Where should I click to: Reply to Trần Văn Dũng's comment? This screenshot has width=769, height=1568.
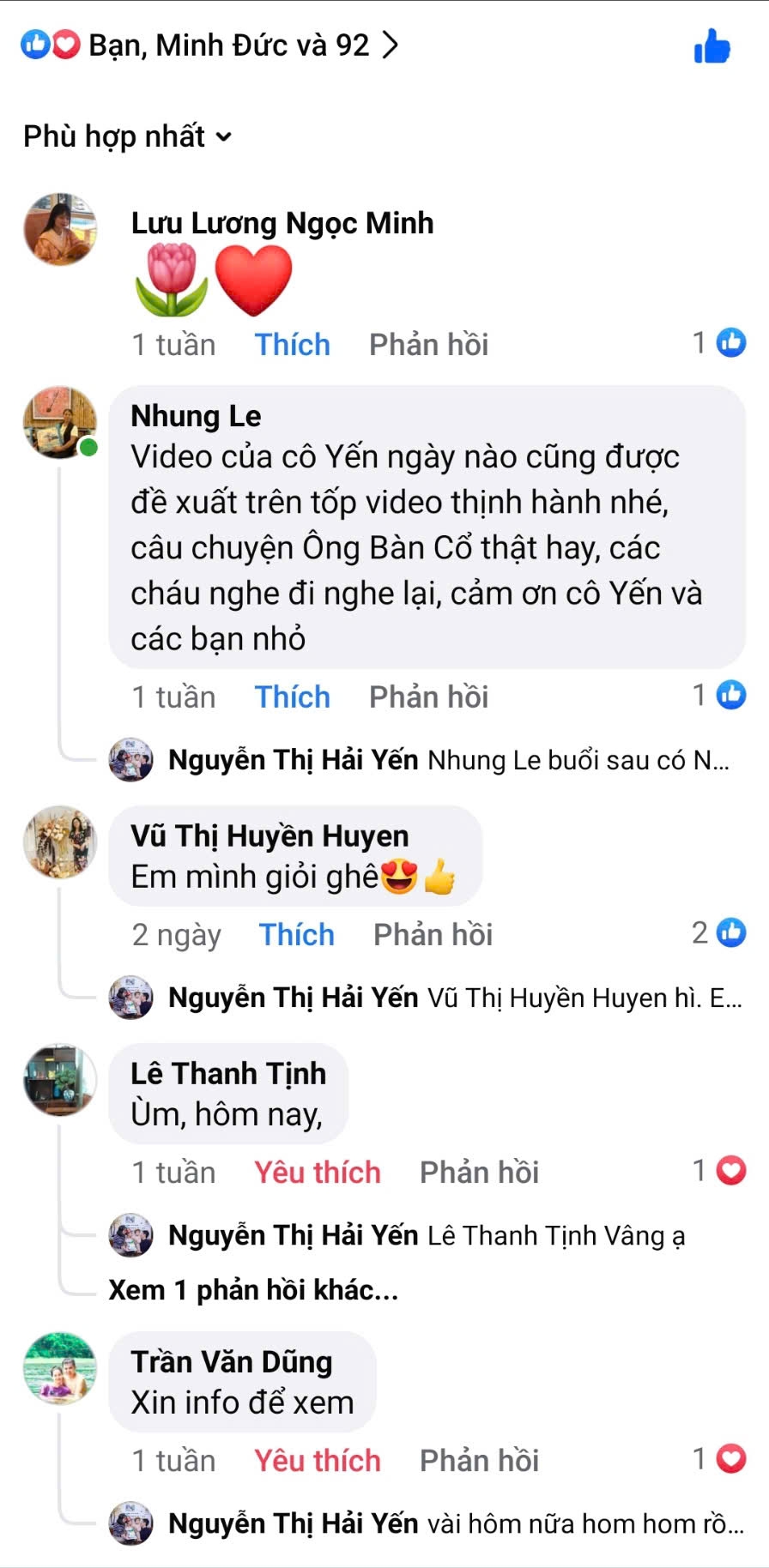[x=479, y=1461]
